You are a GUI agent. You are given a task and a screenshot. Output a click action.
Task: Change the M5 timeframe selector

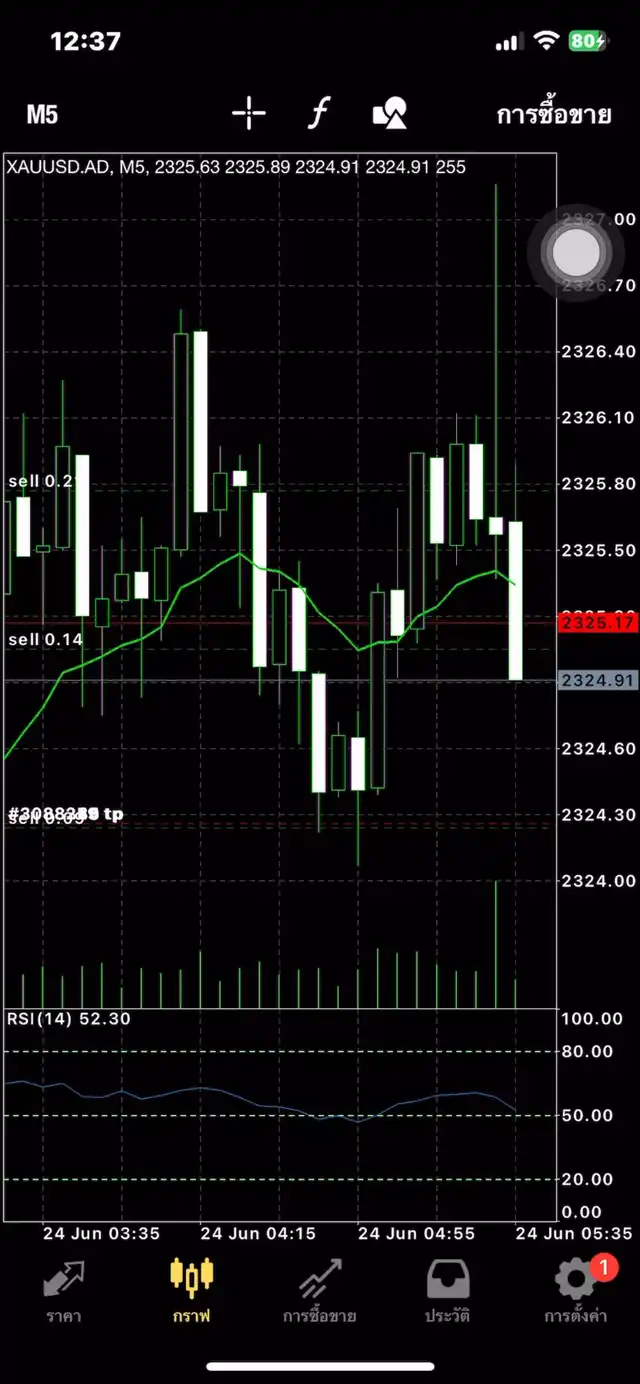(42, 115)
